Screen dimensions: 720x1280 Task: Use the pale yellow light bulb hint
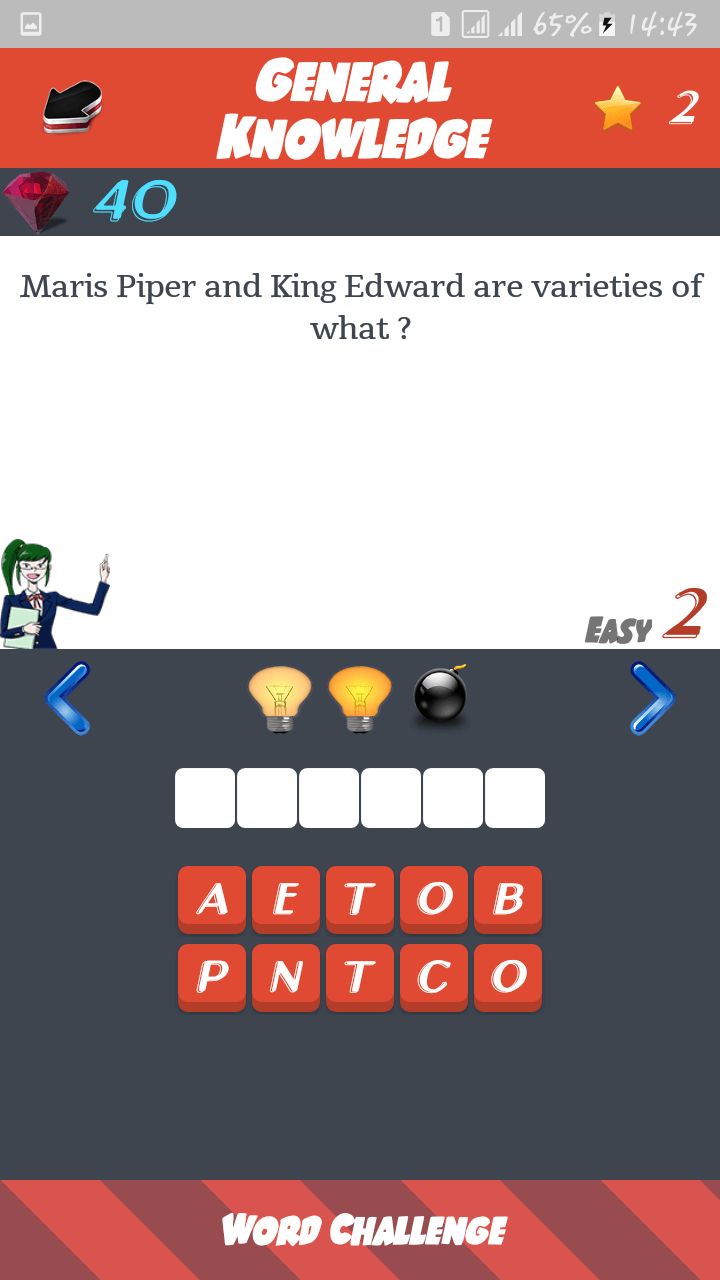280,698
